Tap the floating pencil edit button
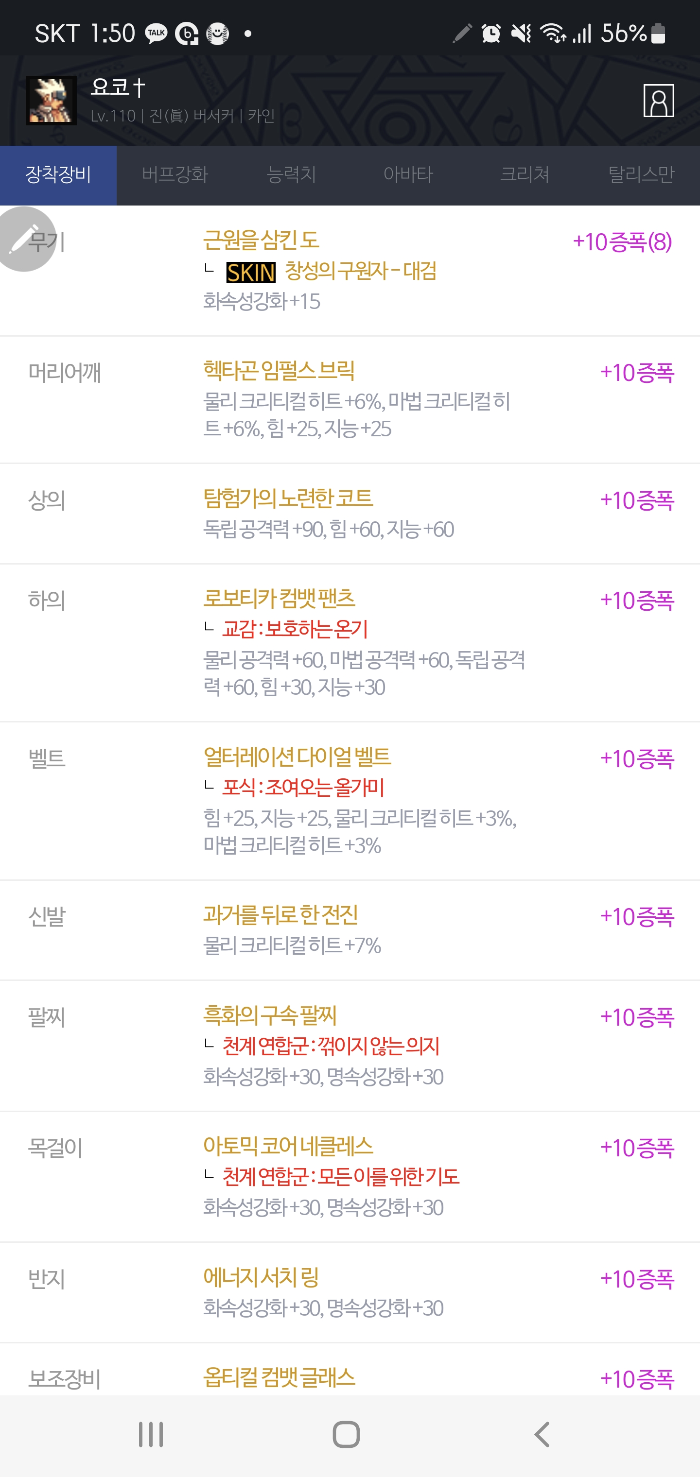 click(24, 239)
